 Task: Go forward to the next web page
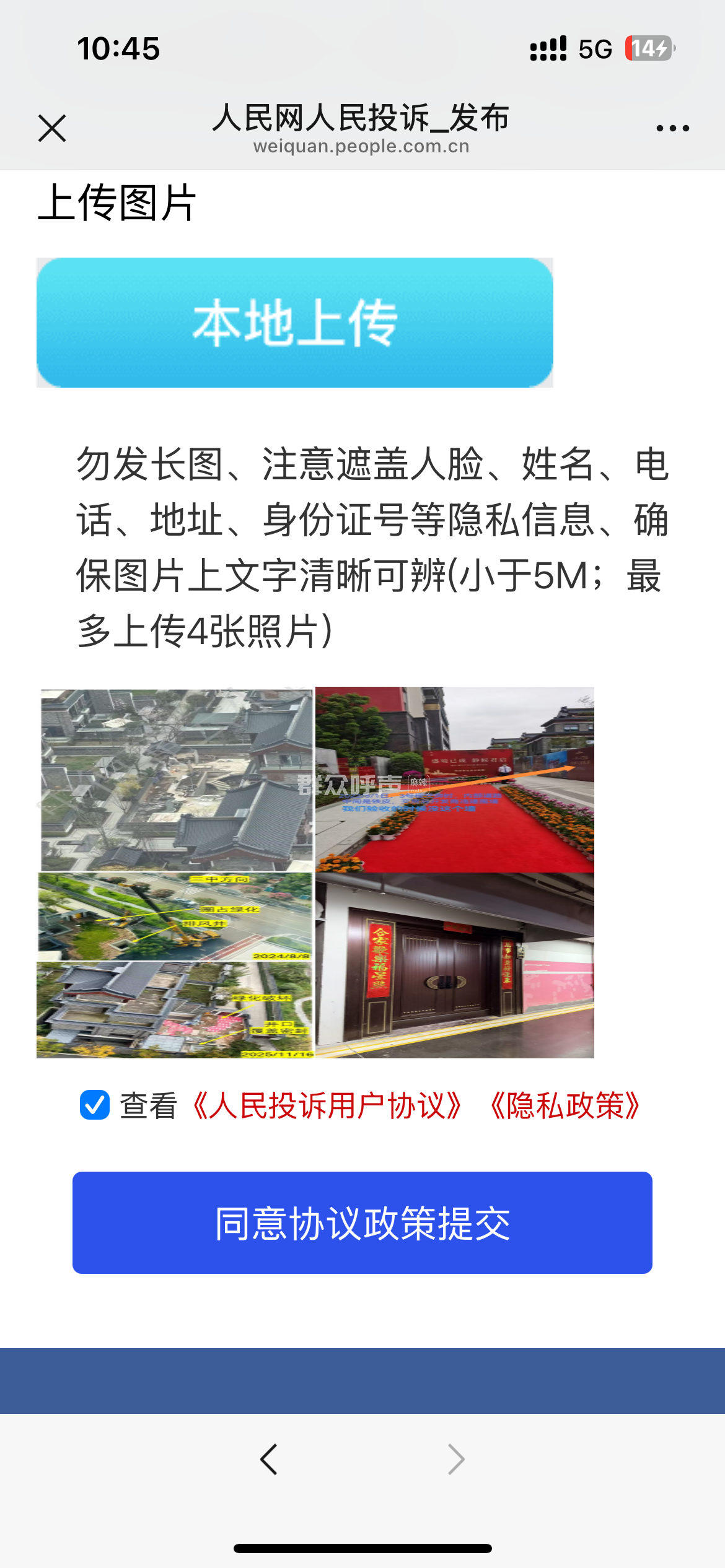456,1460
